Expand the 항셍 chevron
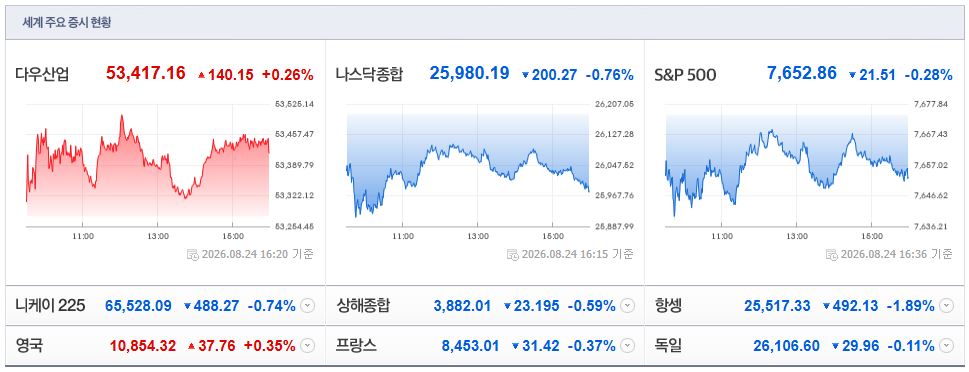 pos(946,305)
